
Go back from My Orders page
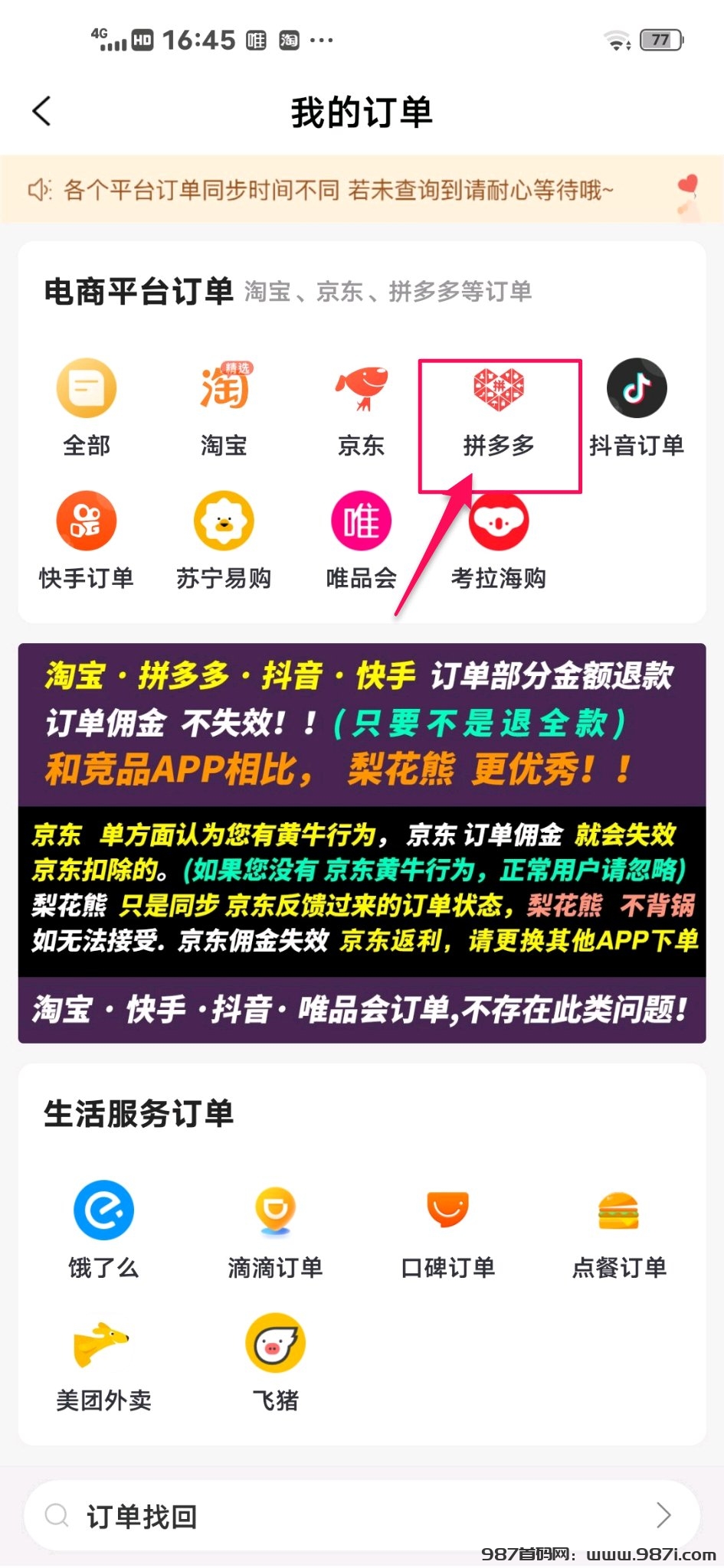pos(42,111)
